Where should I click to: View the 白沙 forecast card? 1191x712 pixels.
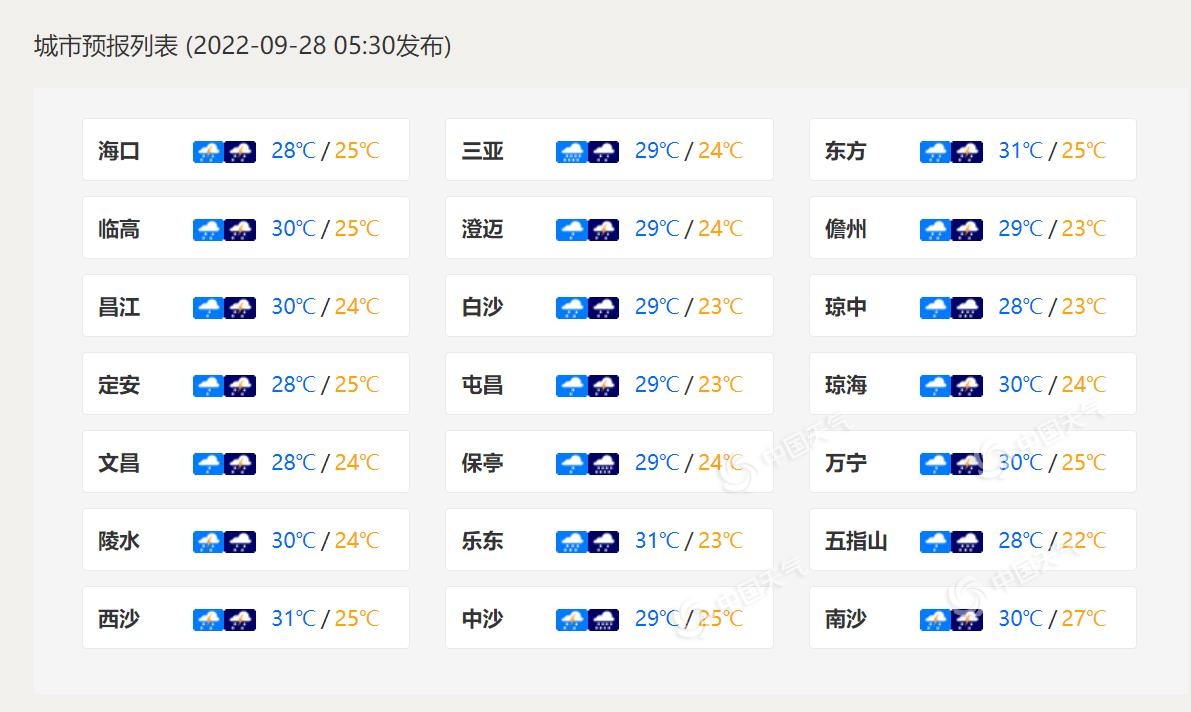[608, 306]
